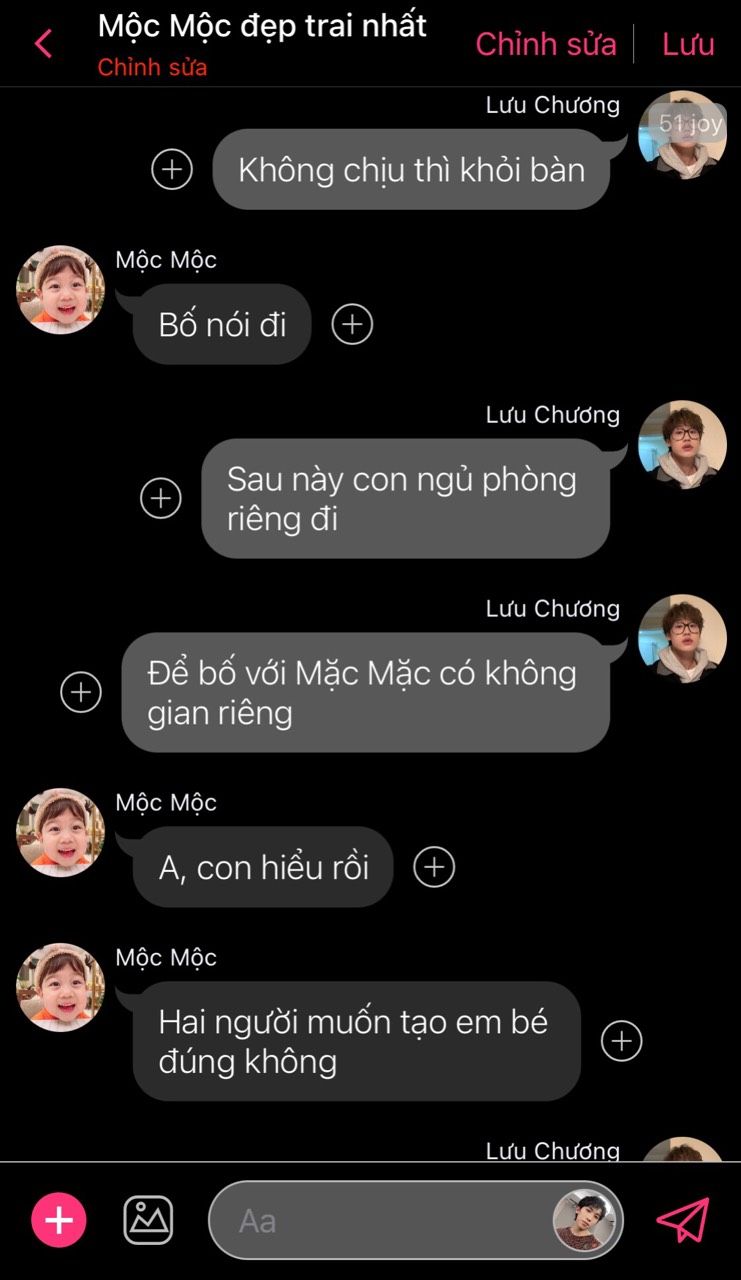The width and height of the screenshot is (741, 1280).
Task: Open the pink add button at bottom
Action: coord(59,1220)
